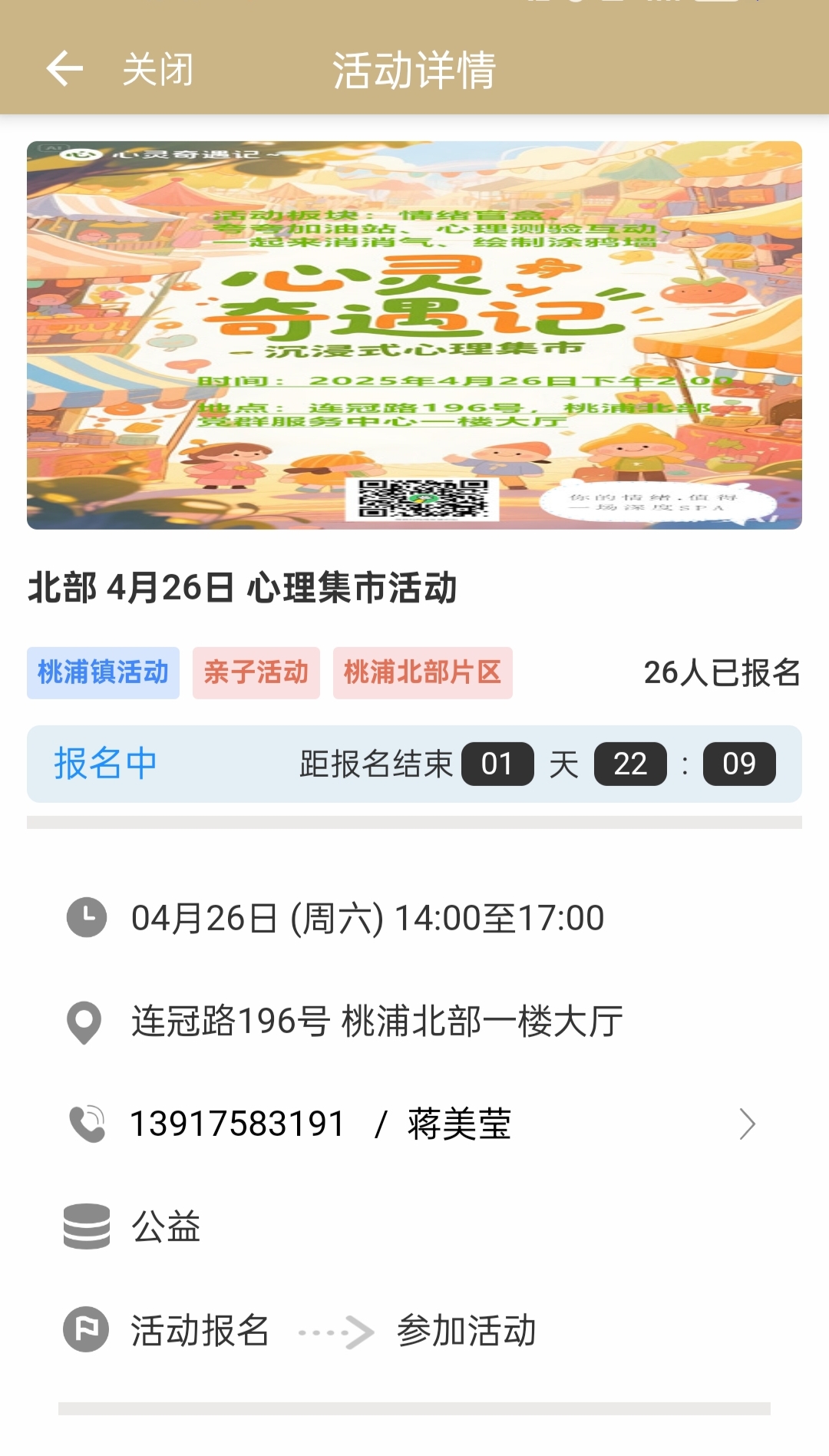Viewport: 829px width, 1456px height.
Task: Select the 亲子活动 tag
Action: tap(256, 672)
